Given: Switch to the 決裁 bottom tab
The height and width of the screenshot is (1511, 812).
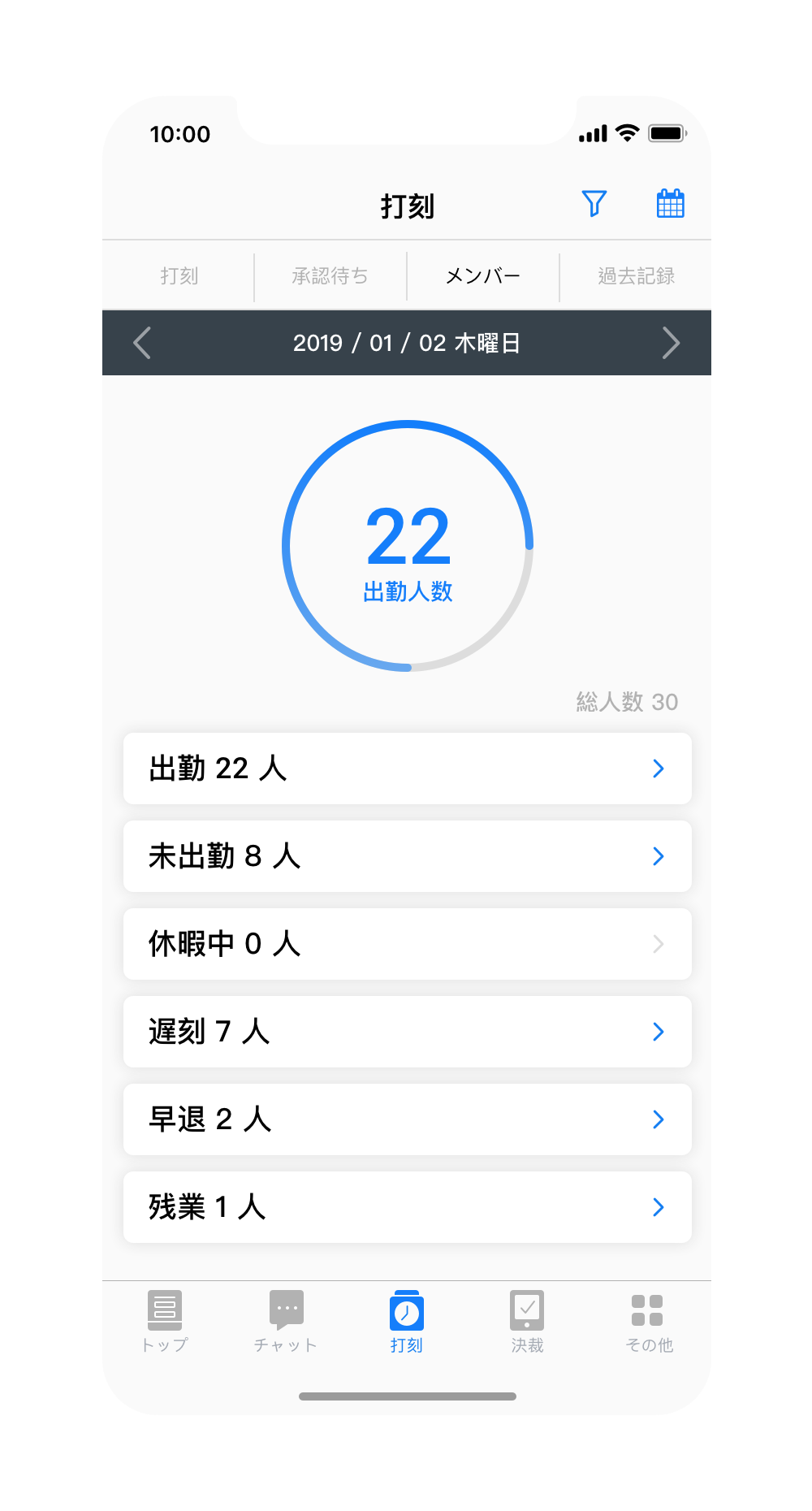Looking at the screenshot, I should 527,1321.
